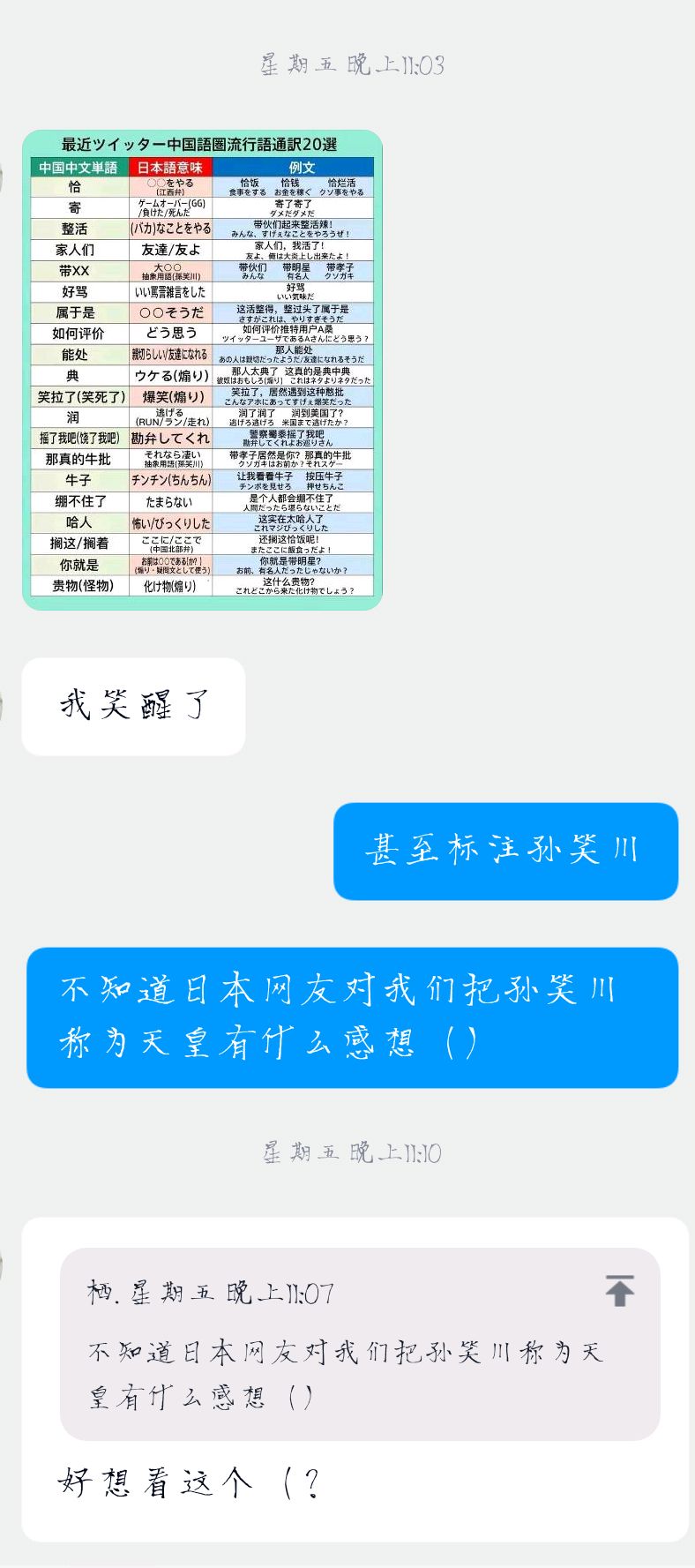695x1568 pixels.
Task: Jump to the quoted original message arrow
Action: pos(619,1291)
